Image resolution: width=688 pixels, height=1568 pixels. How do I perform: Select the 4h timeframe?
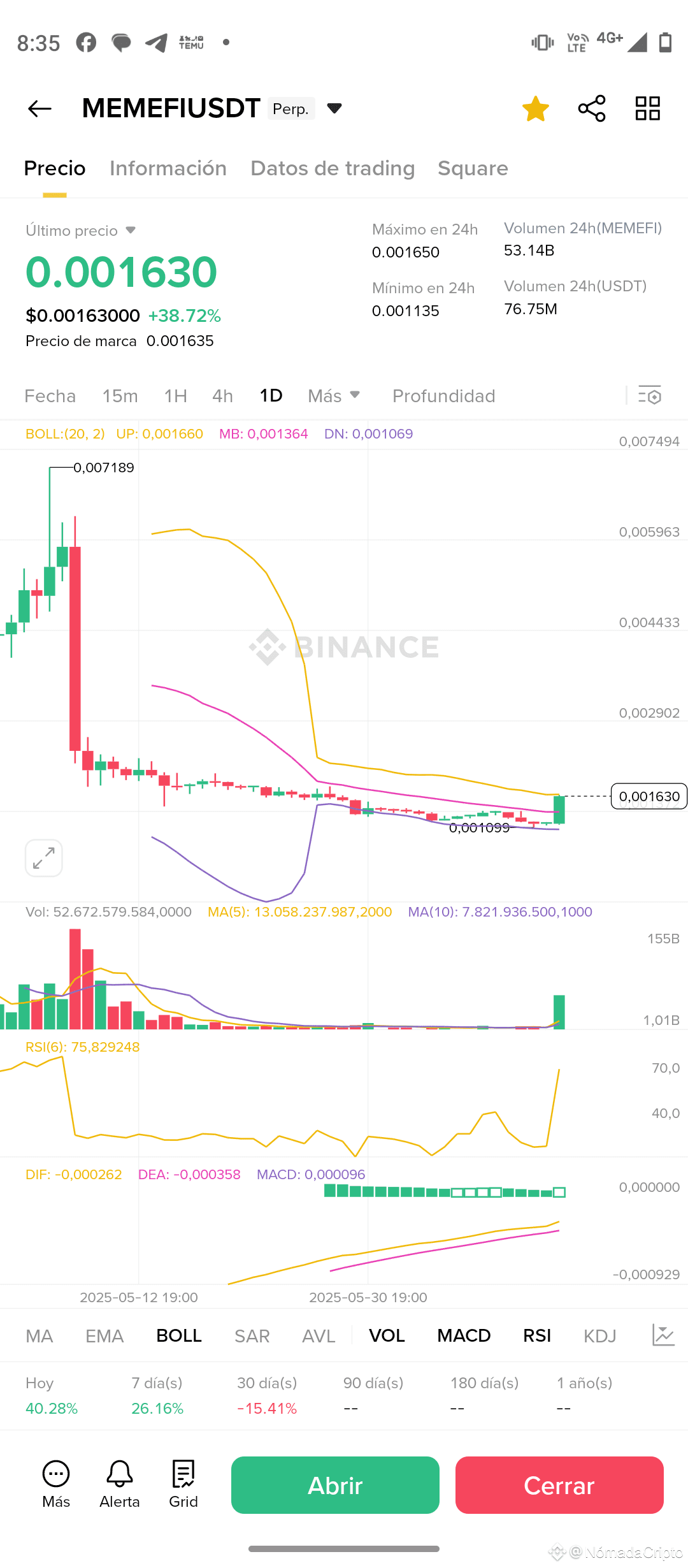point(222,396)
